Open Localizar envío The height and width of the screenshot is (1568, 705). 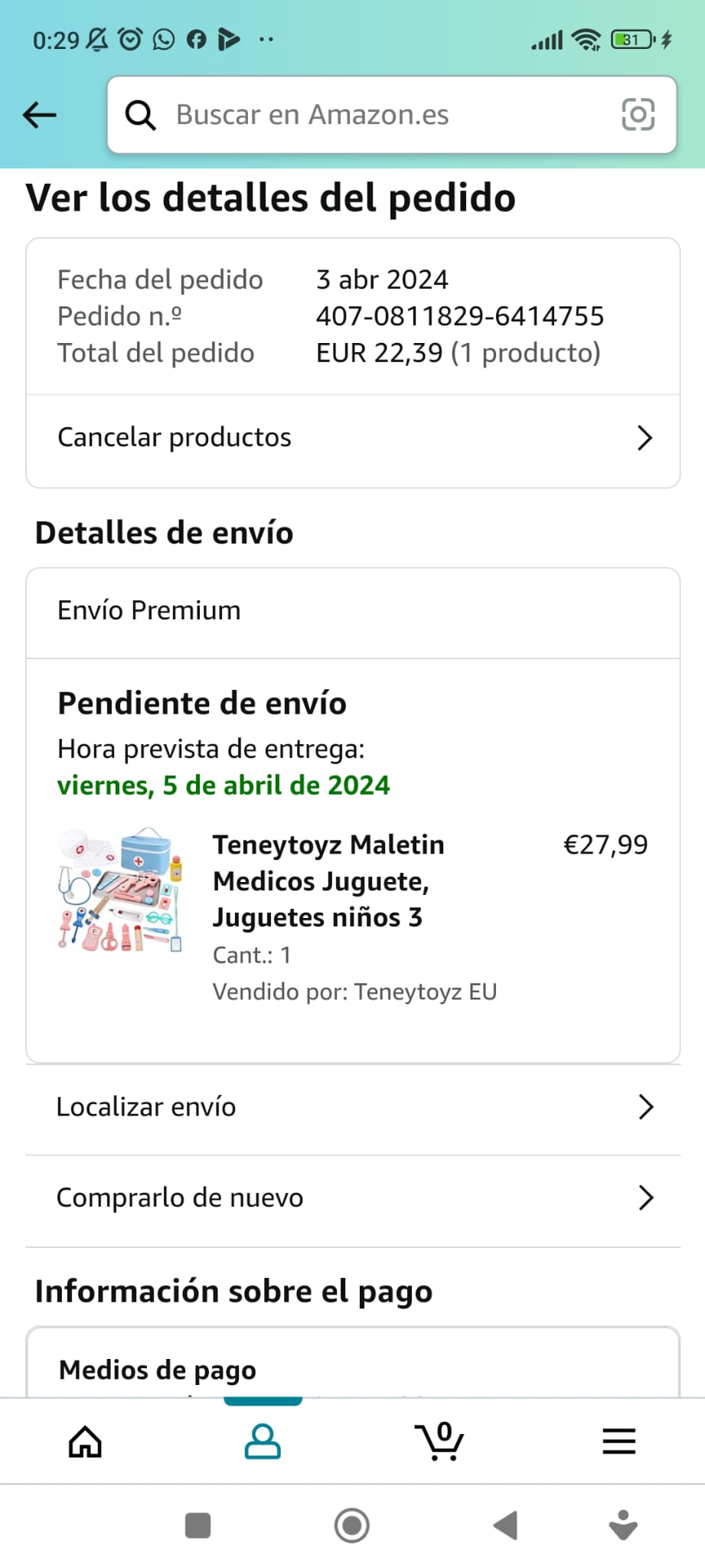point(353,1107)
